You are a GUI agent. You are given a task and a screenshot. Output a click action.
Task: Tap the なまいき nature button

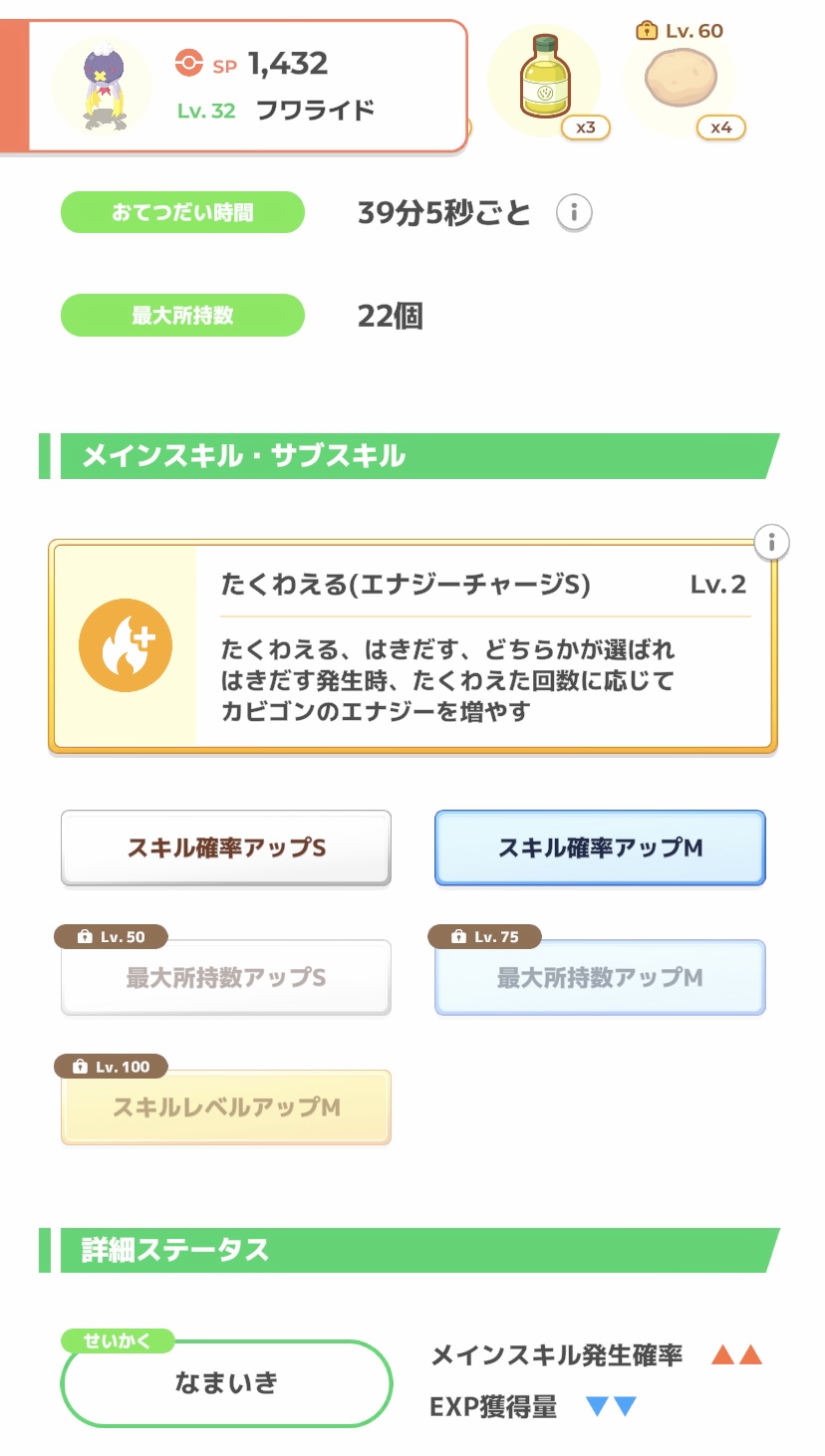(x=226, y=1383)
